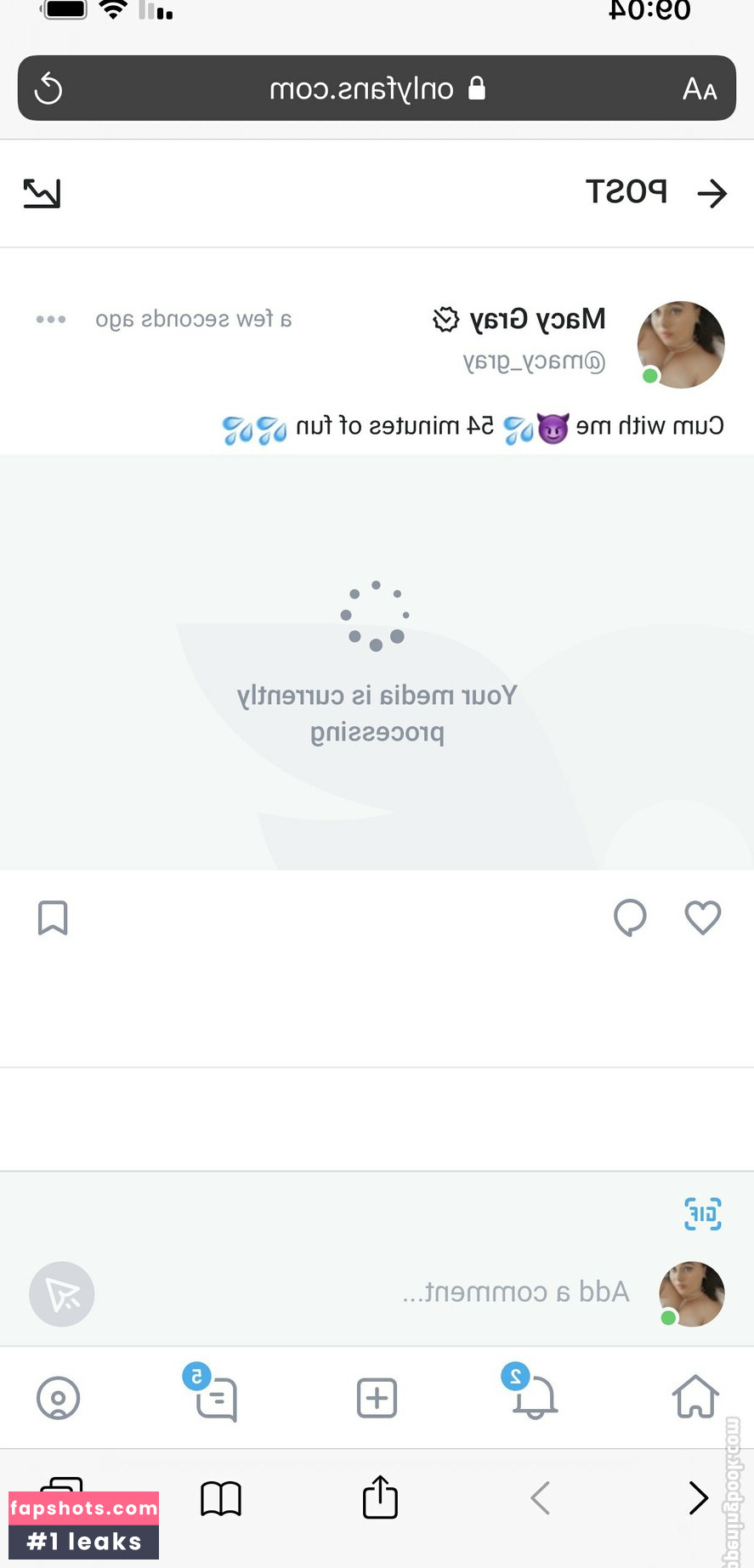Reload the page in the browser
Image resolution: width=754 pixels, height=1568 pixels.
pyautogui.click(x=48, y=88)
